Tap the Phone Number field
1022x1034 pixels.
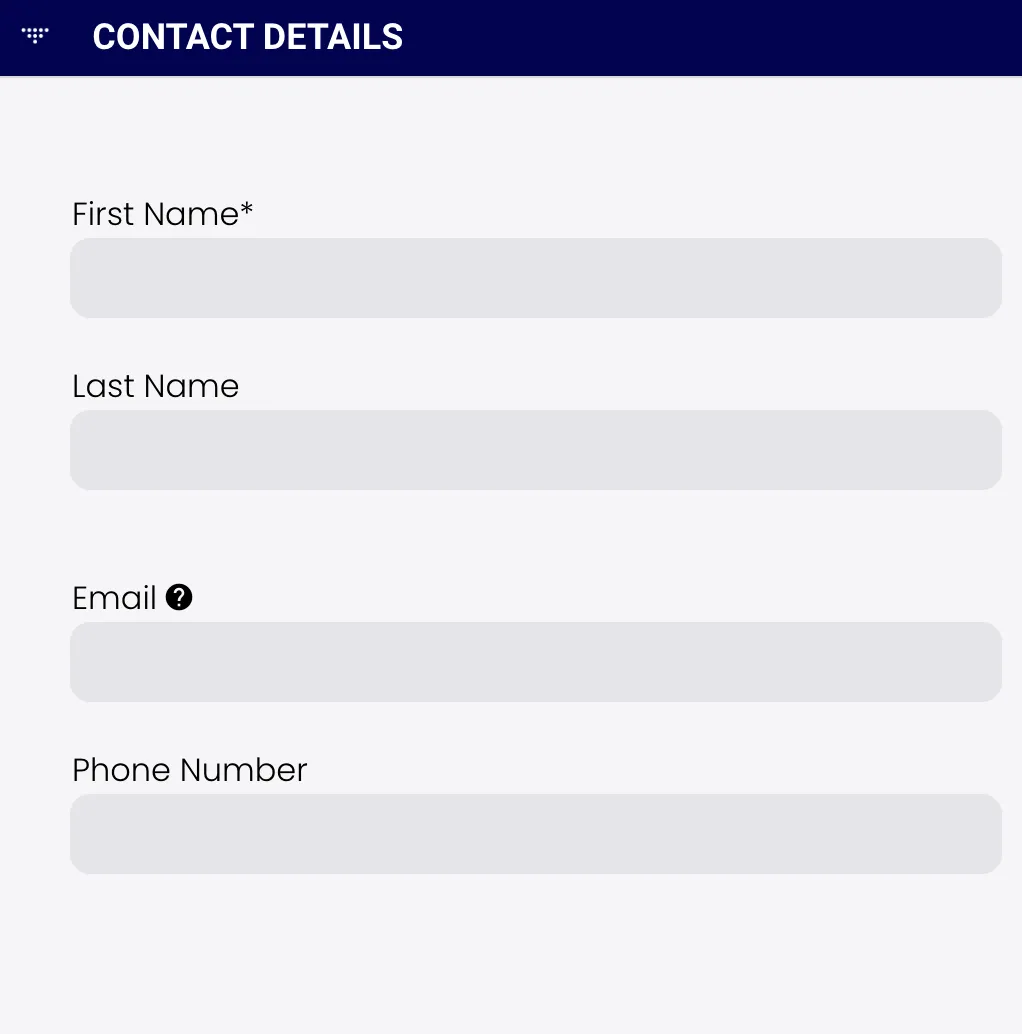coord(536,834)
